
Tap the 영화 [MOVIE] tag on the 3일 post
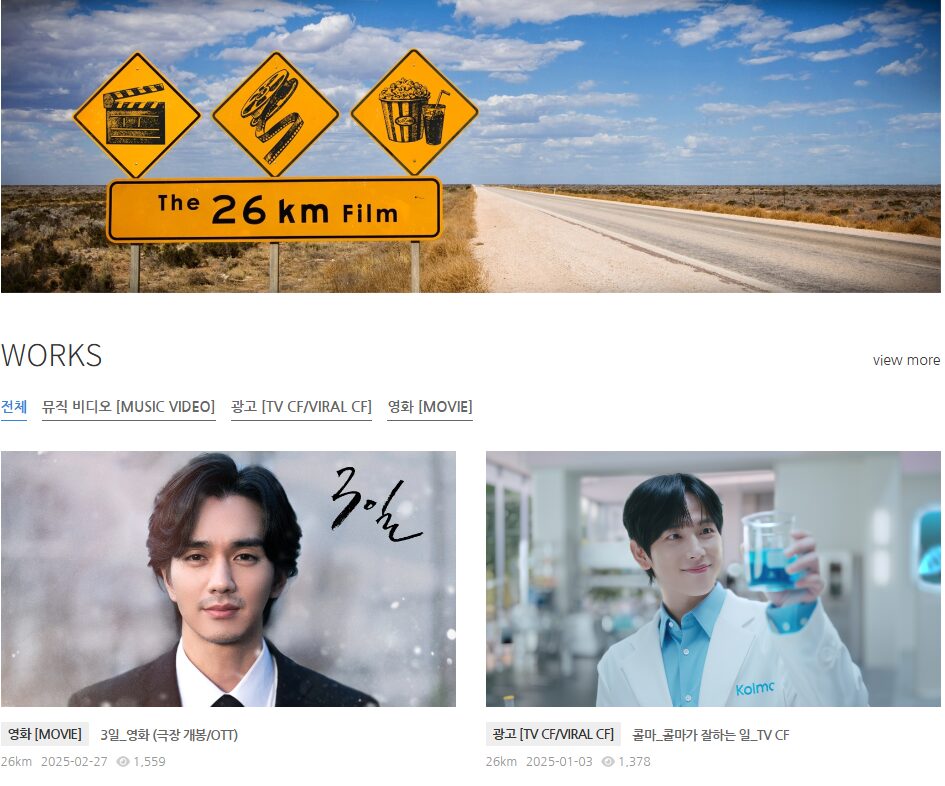click(45, 735)
